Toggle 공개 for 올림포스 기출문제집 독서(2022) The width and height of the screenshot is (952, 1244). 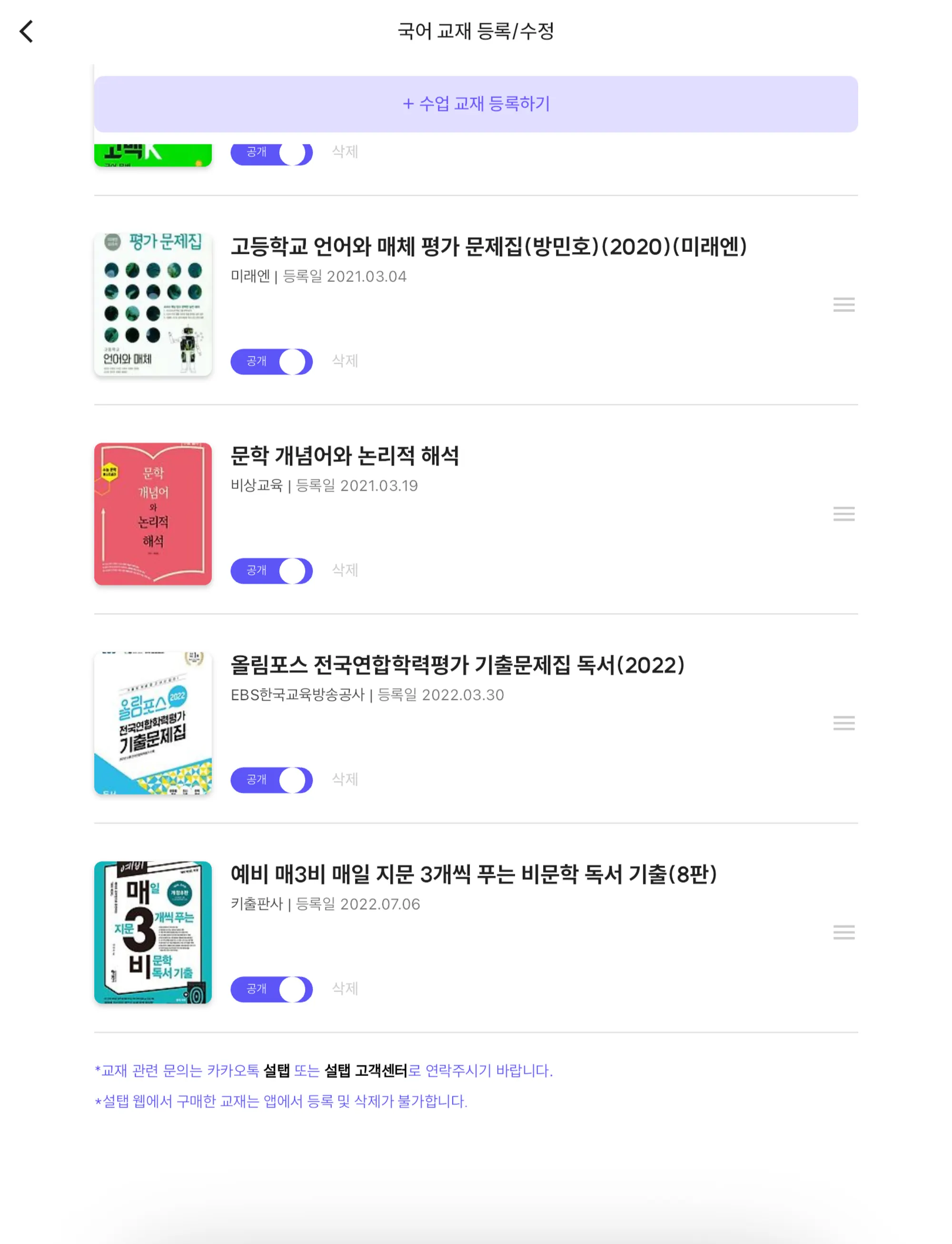coord(271,780)
